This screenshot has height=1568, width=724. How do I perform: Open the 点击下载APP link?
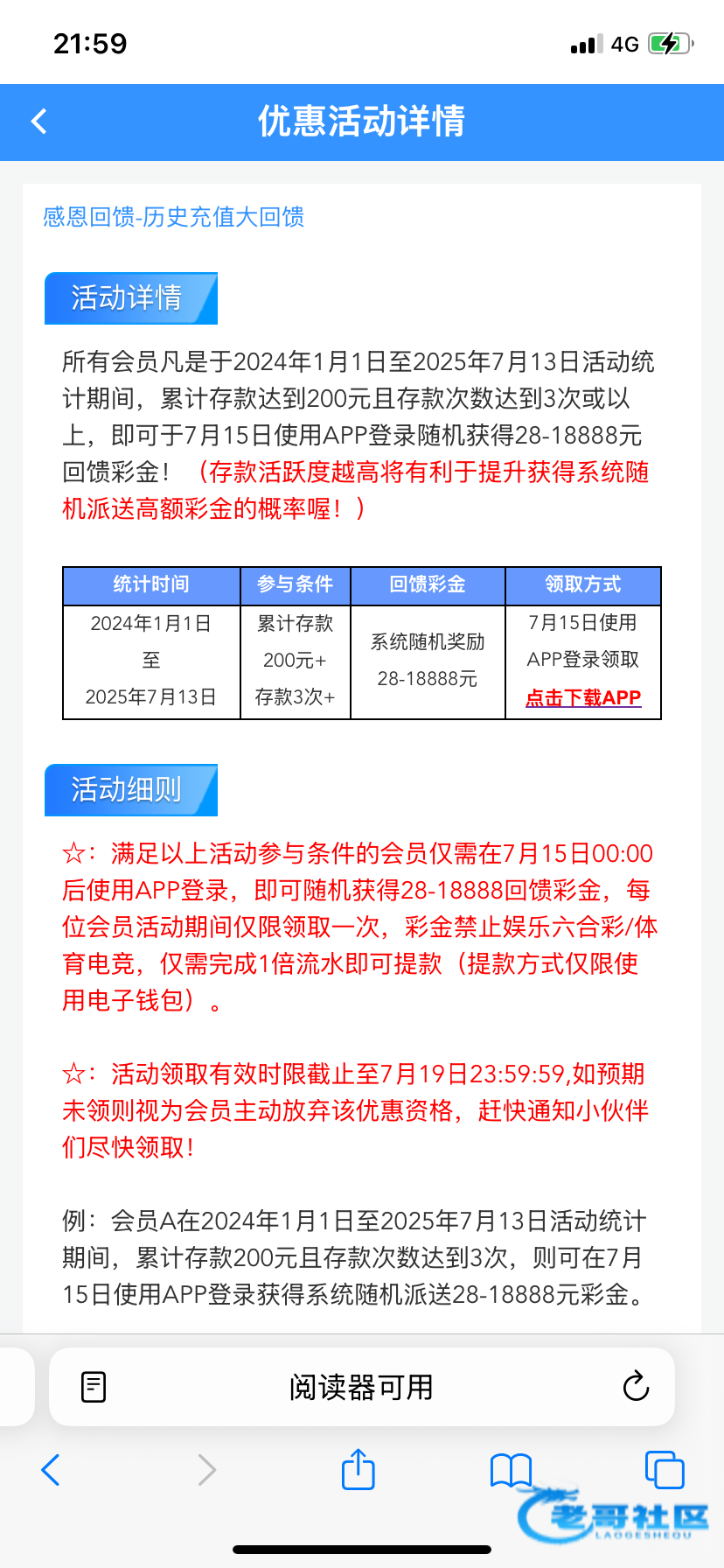click(583, 697)
